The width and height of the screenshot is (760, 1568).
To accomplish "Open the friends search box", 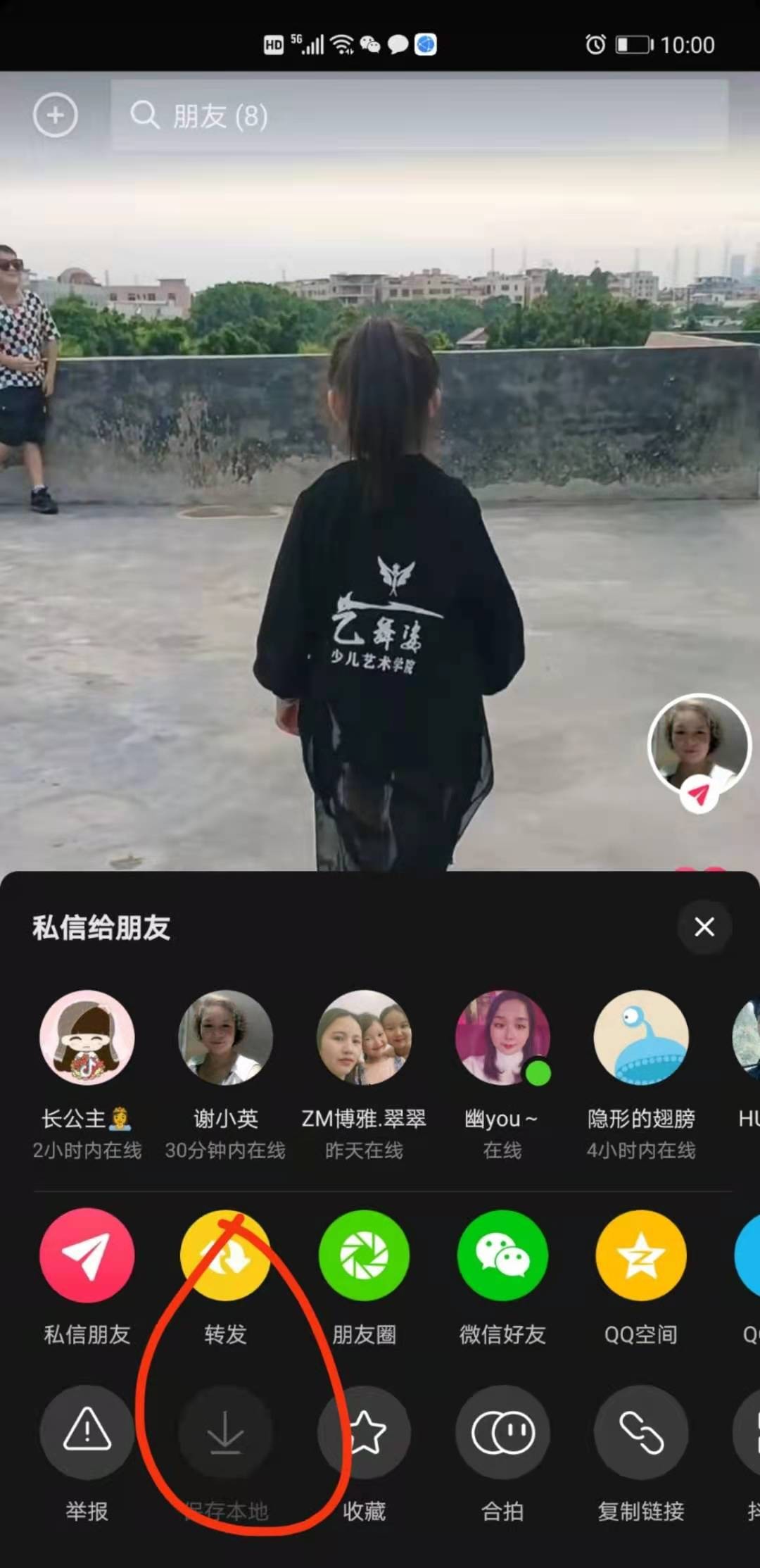I will pyautogui.click(x=419, y=115).
